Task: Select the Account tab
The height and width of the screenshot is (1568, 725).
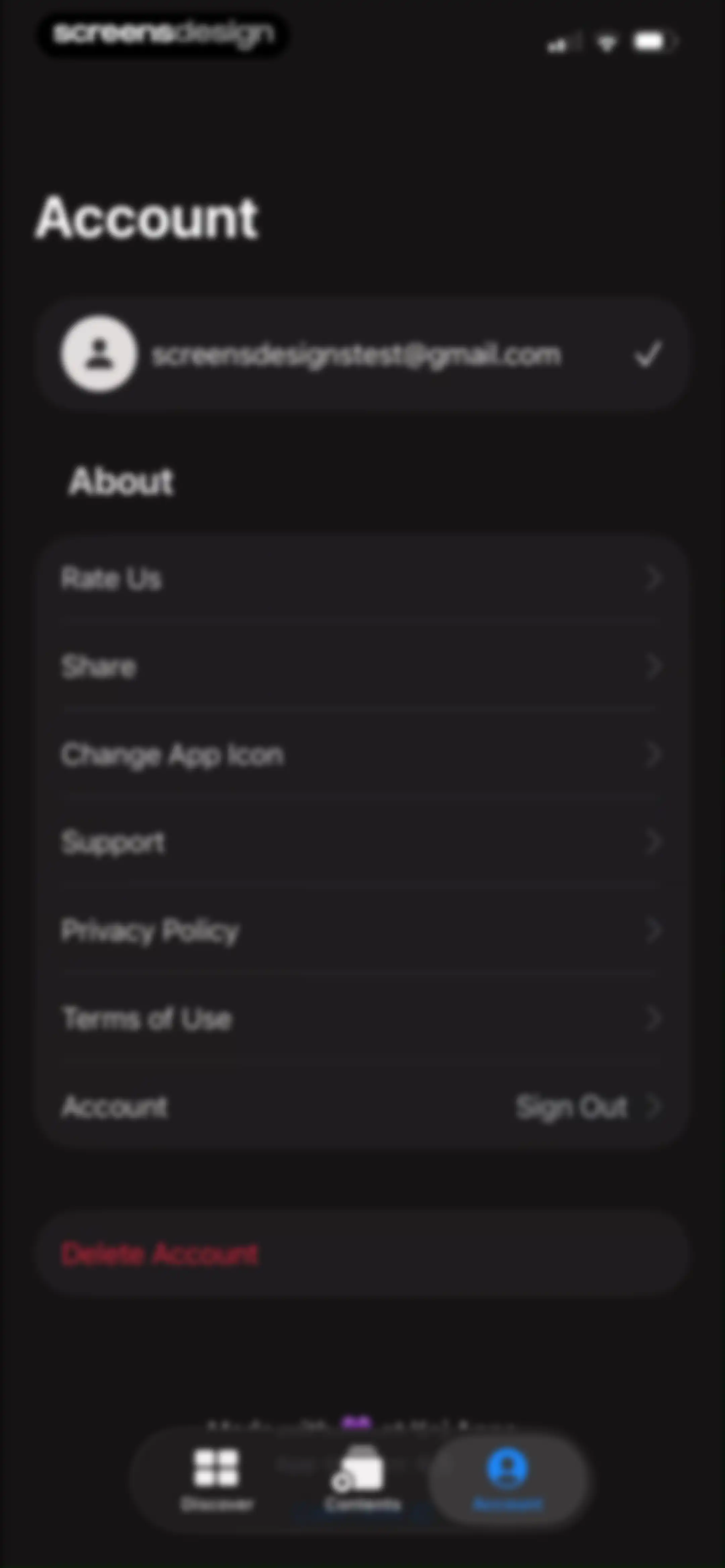Action: click(x=508, y=1479)
